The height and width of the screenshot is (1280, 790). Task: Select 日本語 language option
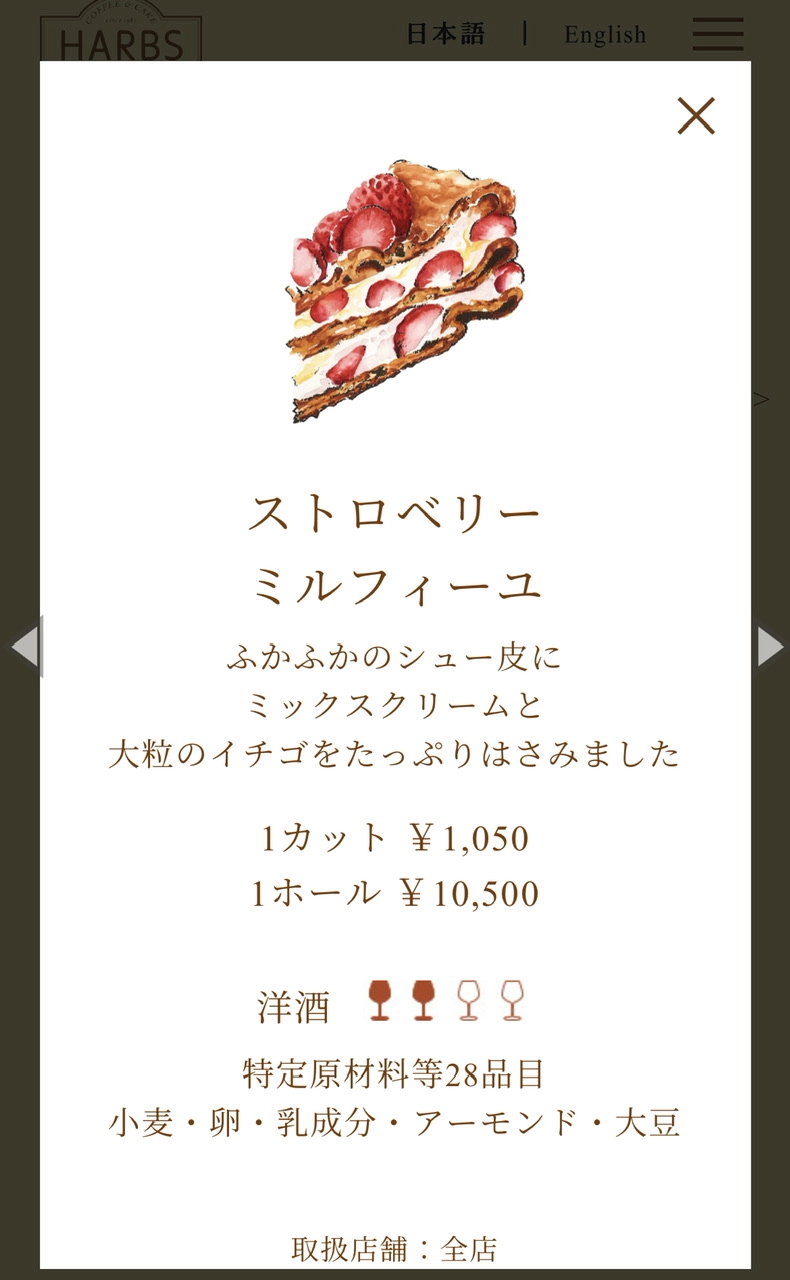(446, 34)
